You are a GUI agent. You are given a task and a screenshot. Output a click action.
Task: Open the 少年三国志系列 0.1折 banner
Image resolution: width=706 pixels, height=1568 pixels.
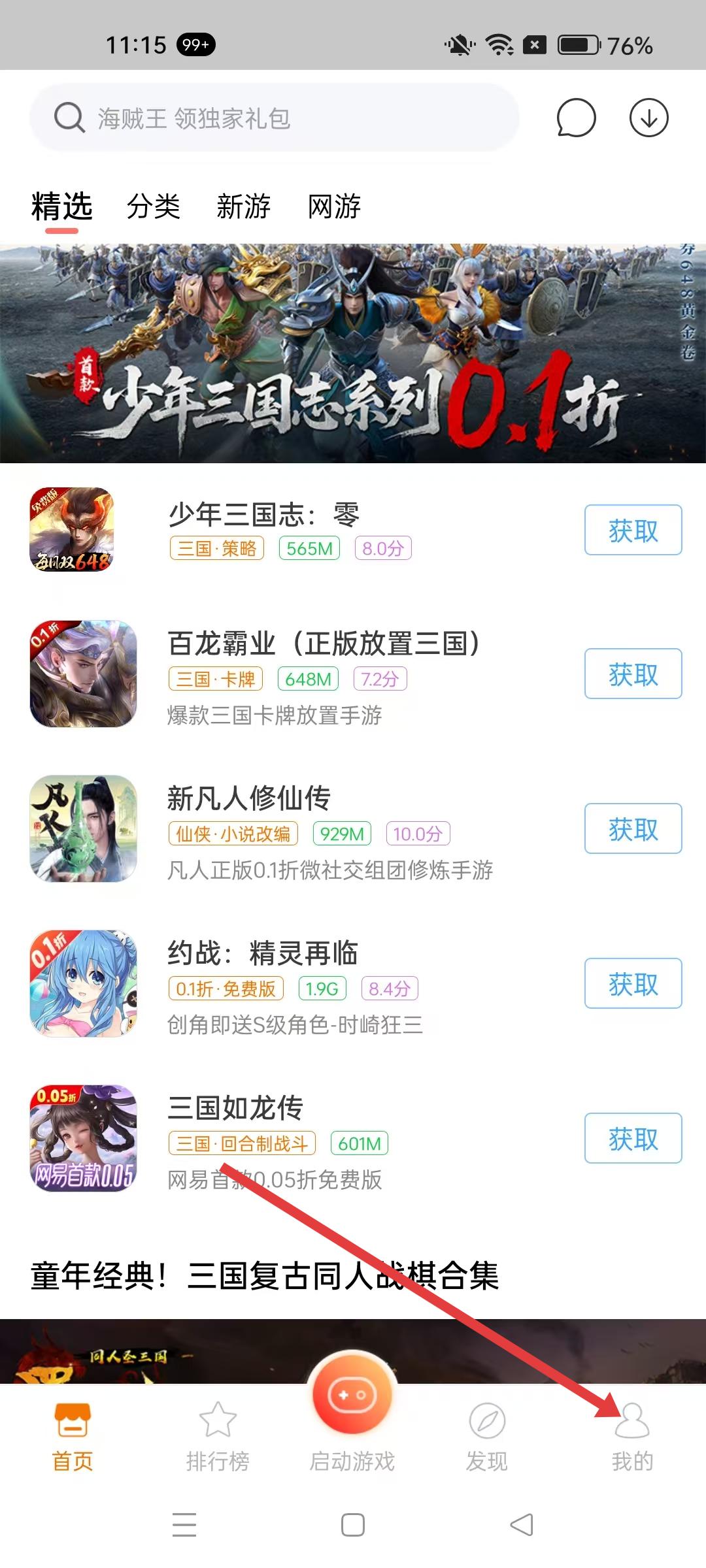353,353
